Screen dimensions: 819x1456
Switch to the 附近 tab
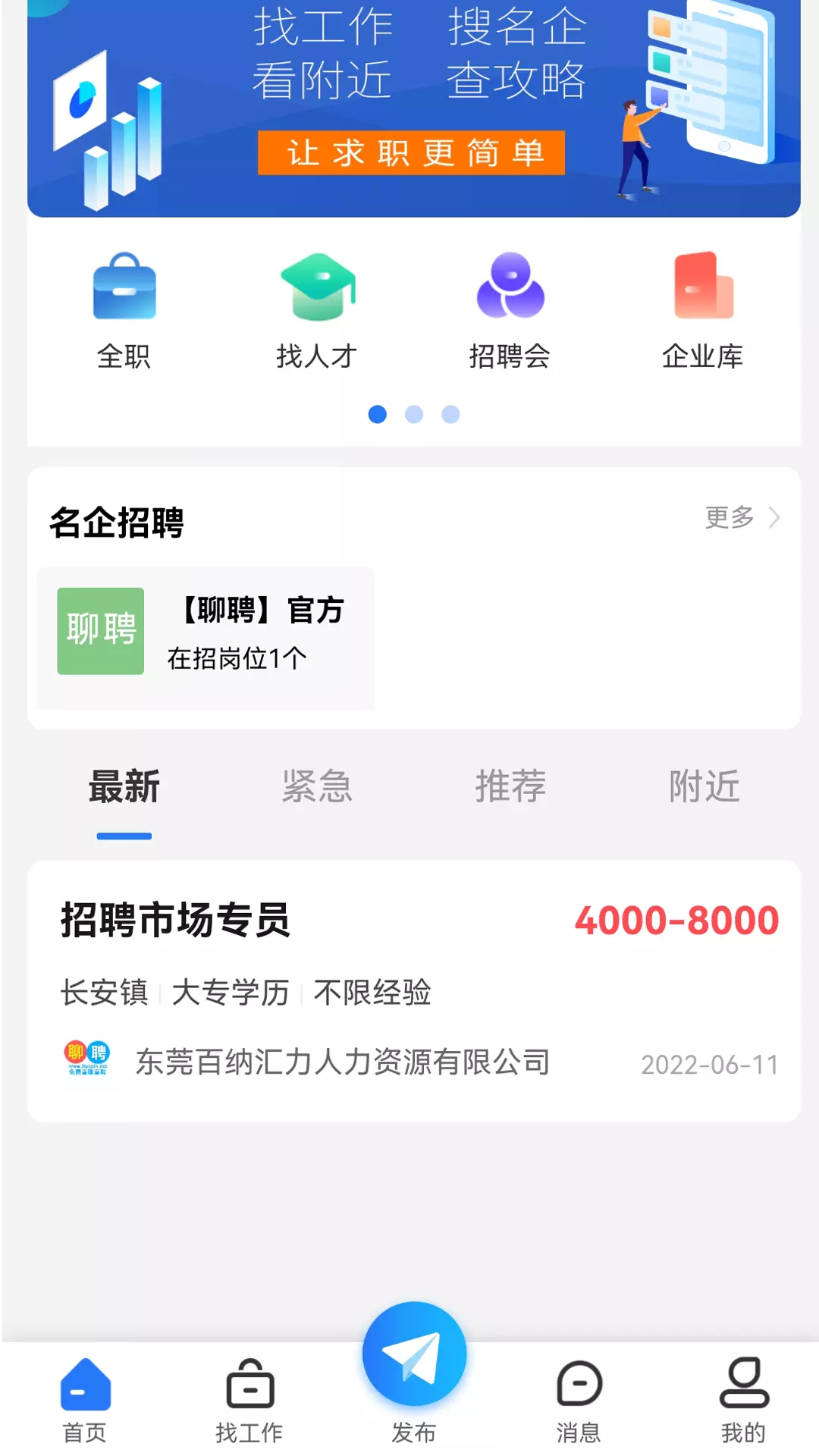[x=704, y=786]
